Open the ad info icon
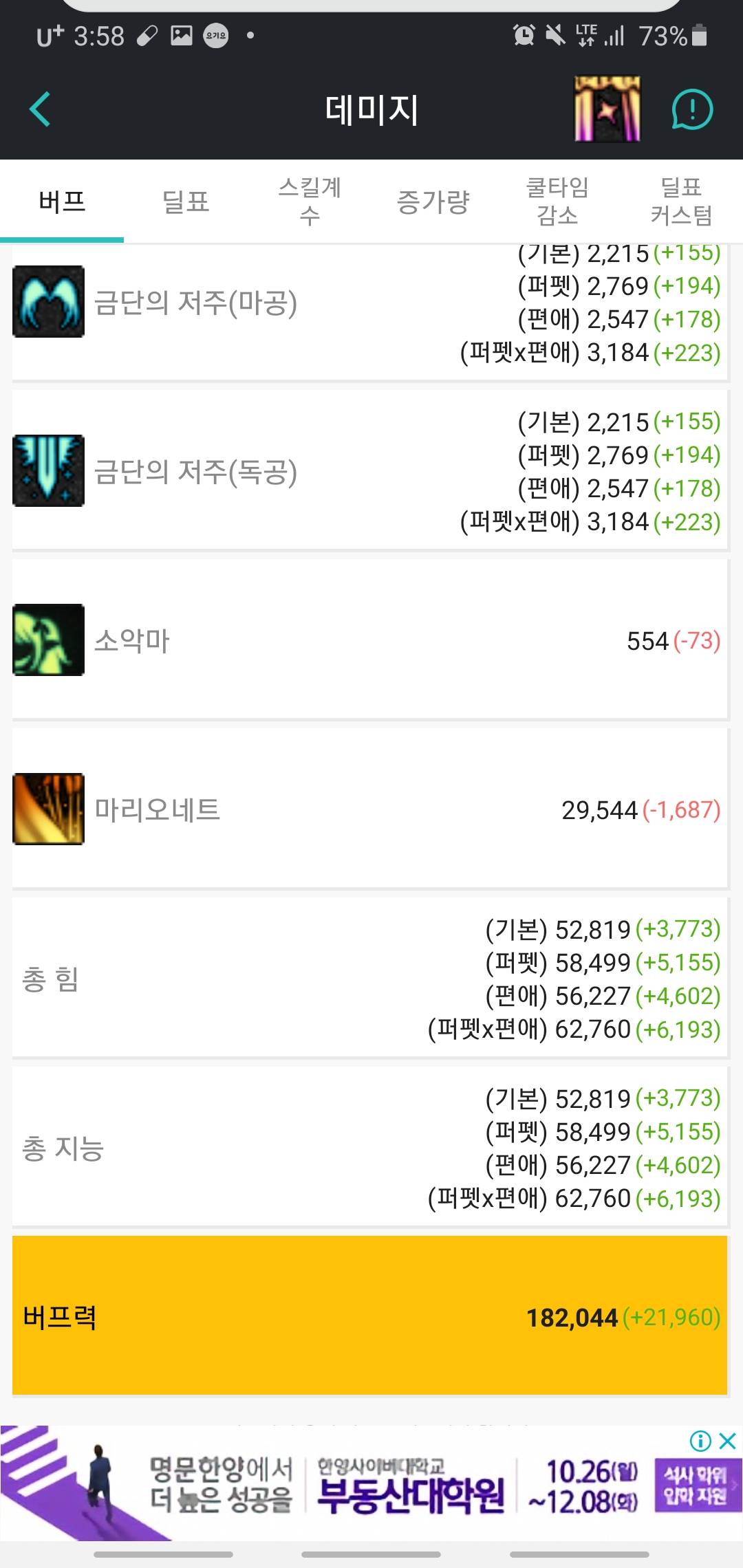743x1568 pixels. tap(700, 1440)
